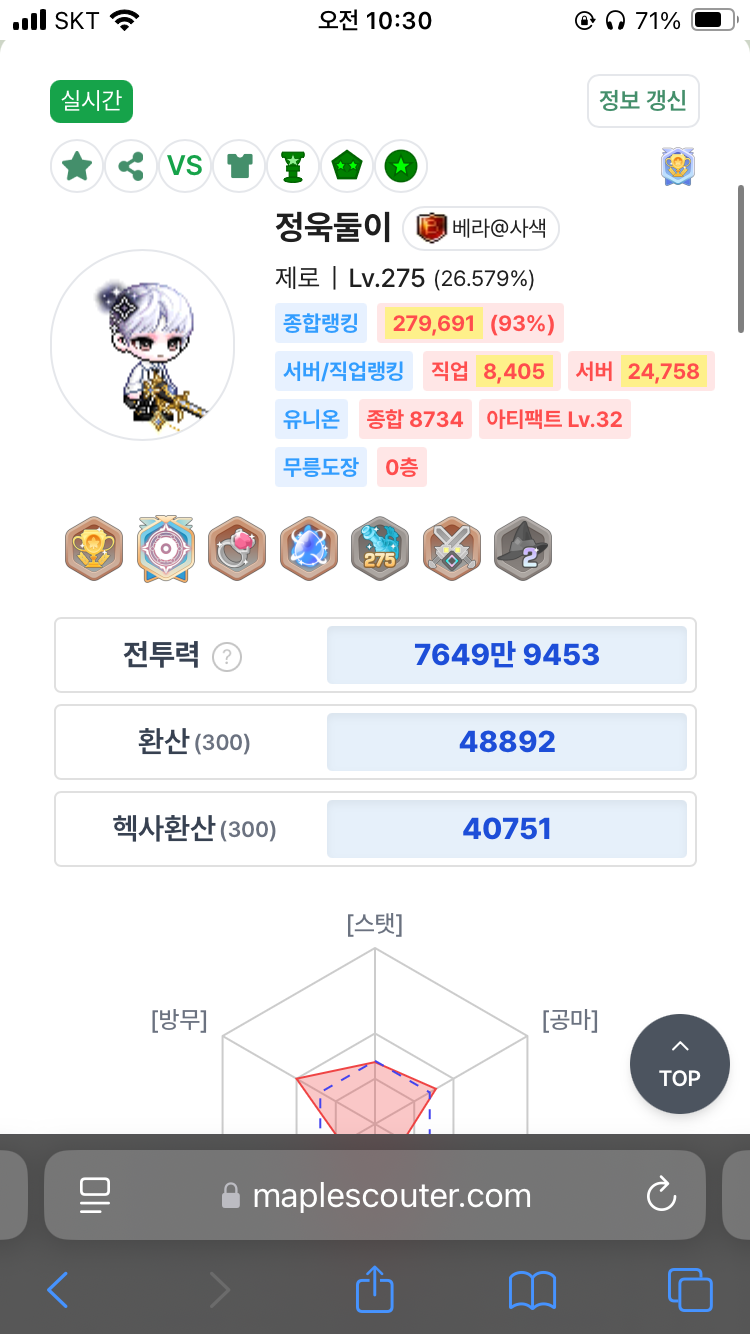This screenshot has width=750, height=1334.
Task: Share this character profile
Action: (131, 166)
